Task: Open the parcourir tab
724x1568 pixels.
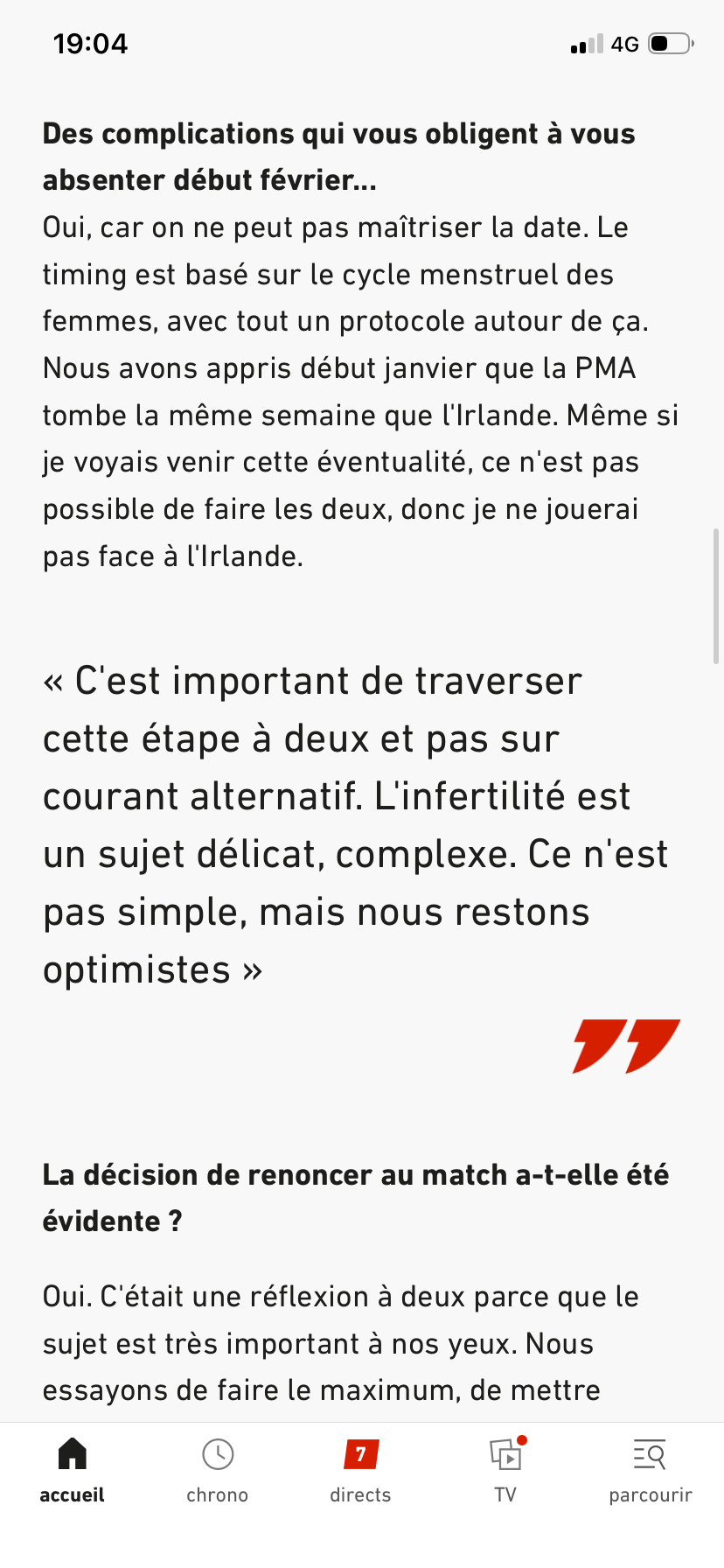Action: (650, 1470)
